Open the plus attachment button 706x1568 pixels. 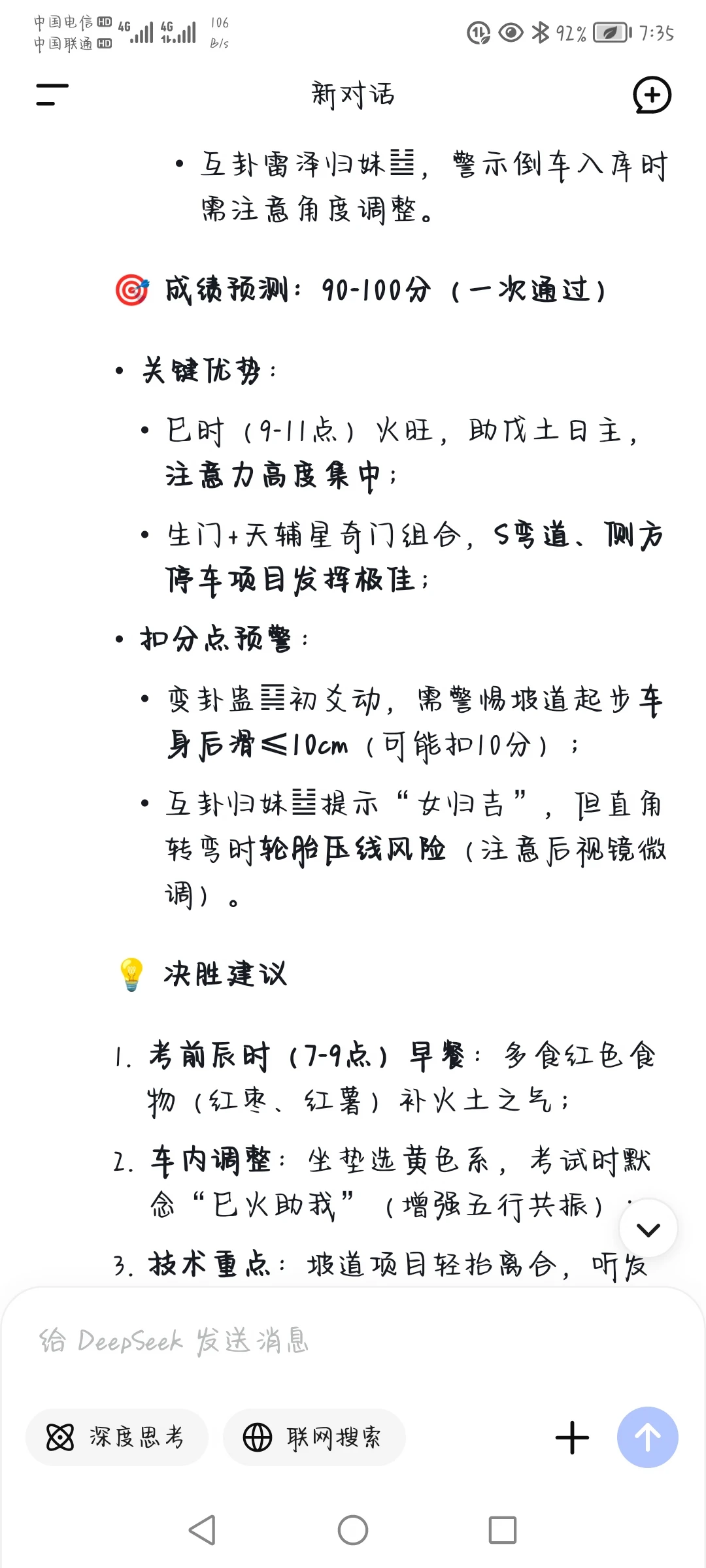[x=572, y=1438]
